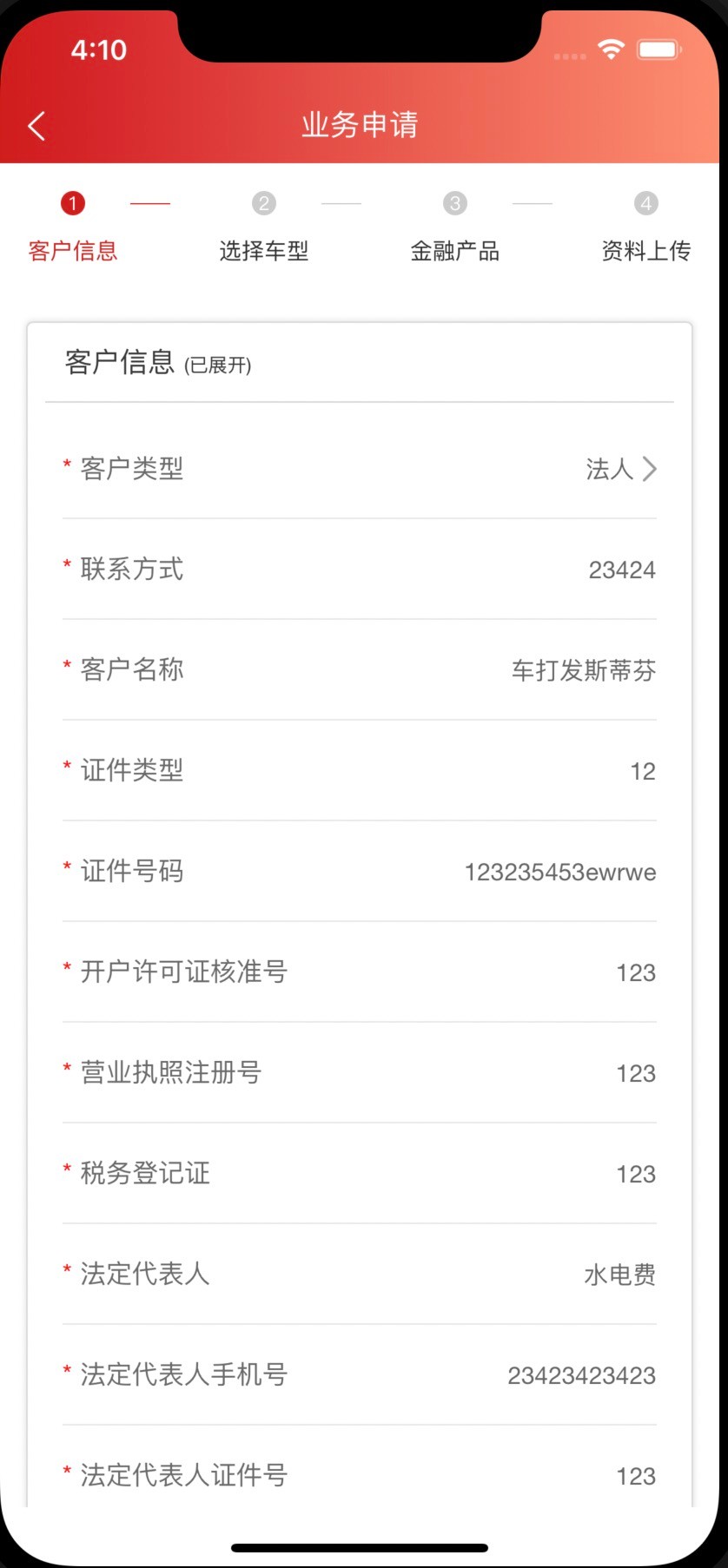728x1568 pixels.
Task: Switch to the 金融产品 step
Action: coord(455,251)
